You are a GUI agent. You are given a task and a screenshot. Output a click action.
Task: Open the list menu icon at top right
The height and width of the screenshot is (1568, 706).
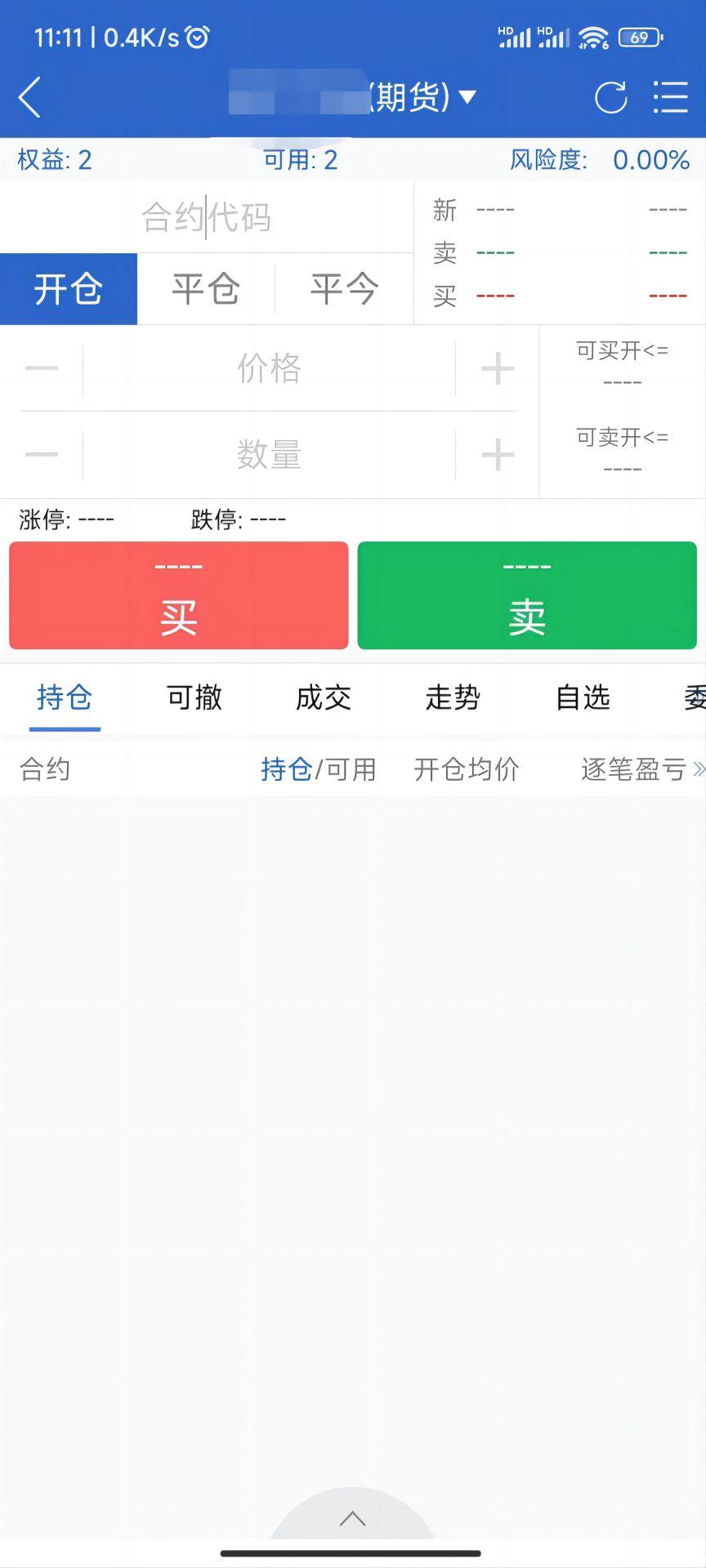point(672,96)
